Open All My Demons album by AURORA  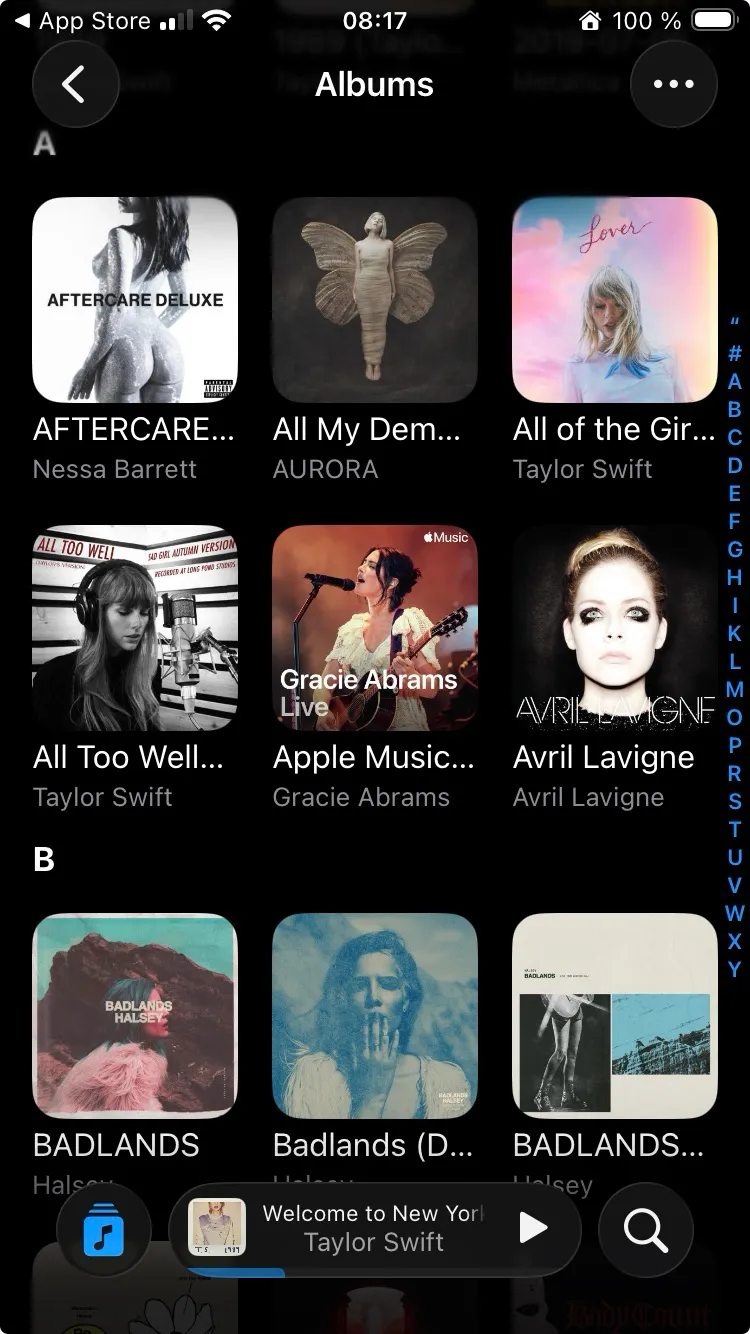pyautogui.click(x=374, y=300)
